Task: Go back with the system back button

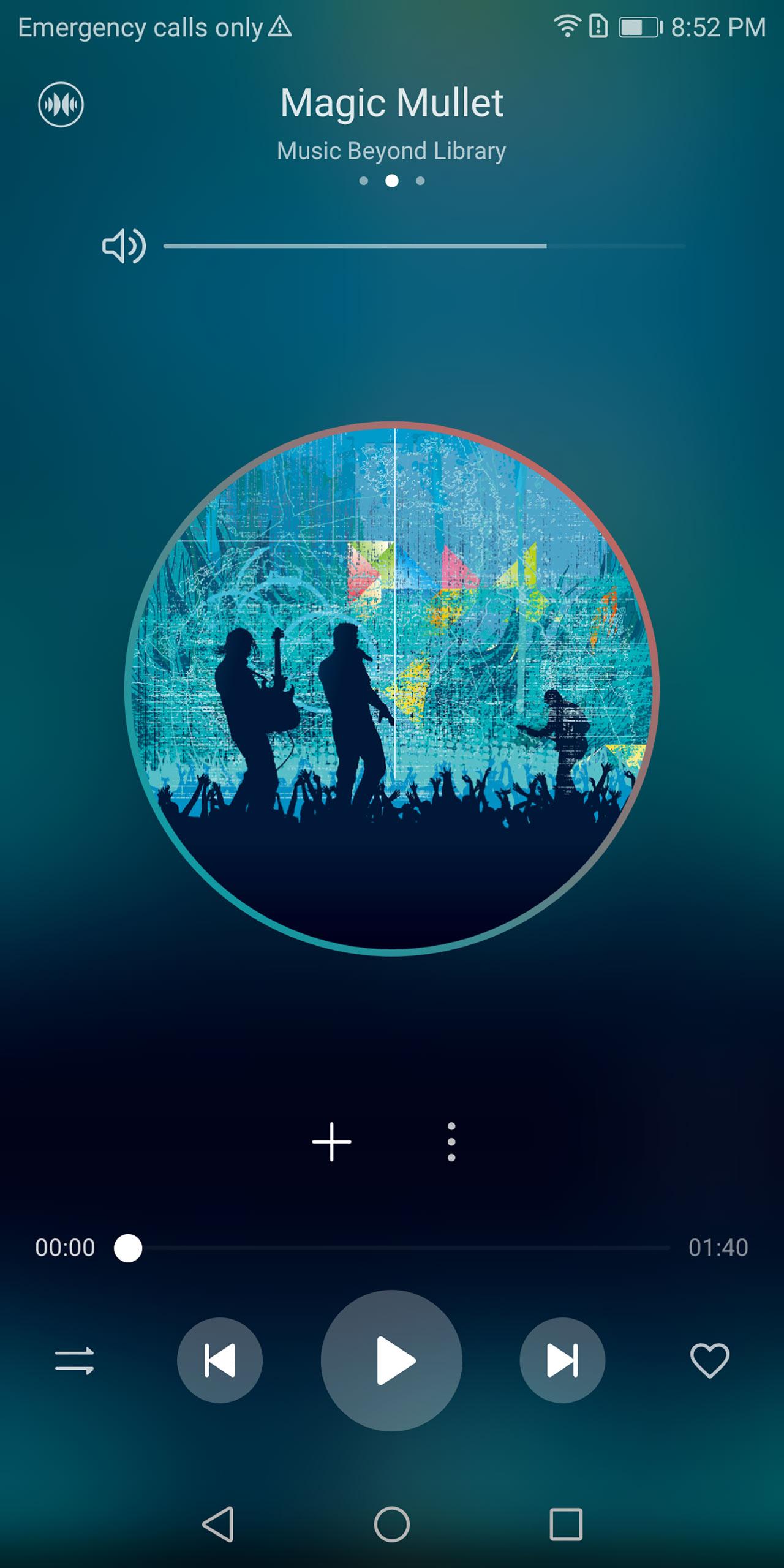Action: pyautogui.click(x=218, y=1523)
